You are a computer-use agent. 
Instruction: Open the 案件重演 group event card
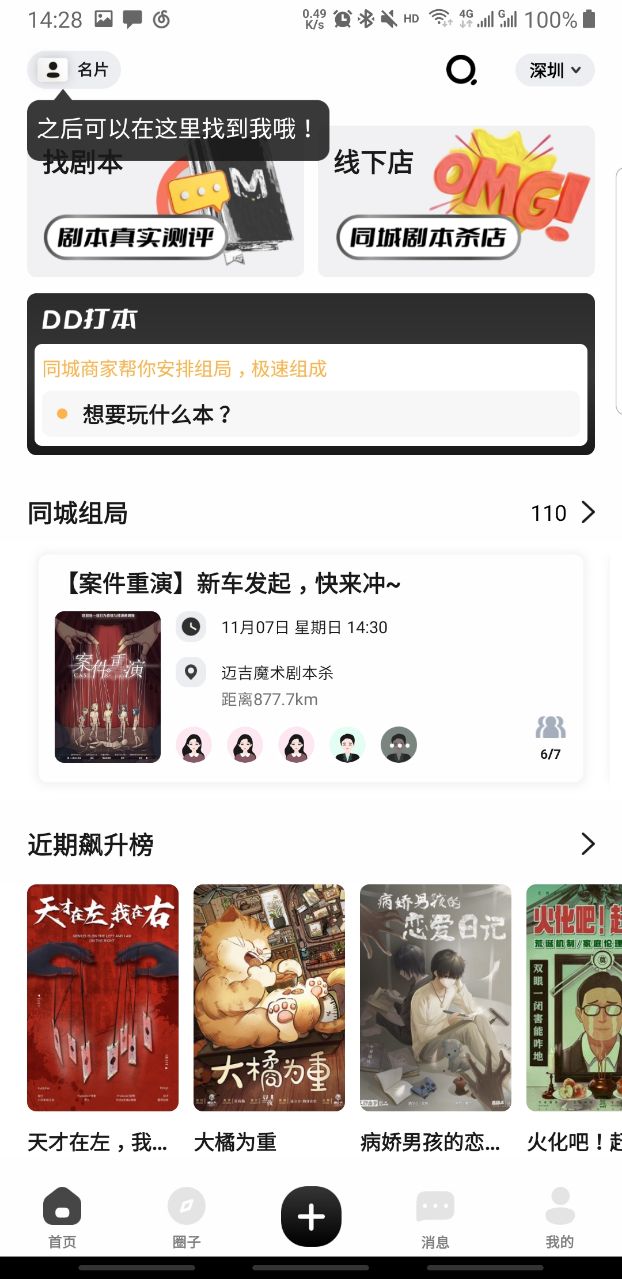[310, 668]
